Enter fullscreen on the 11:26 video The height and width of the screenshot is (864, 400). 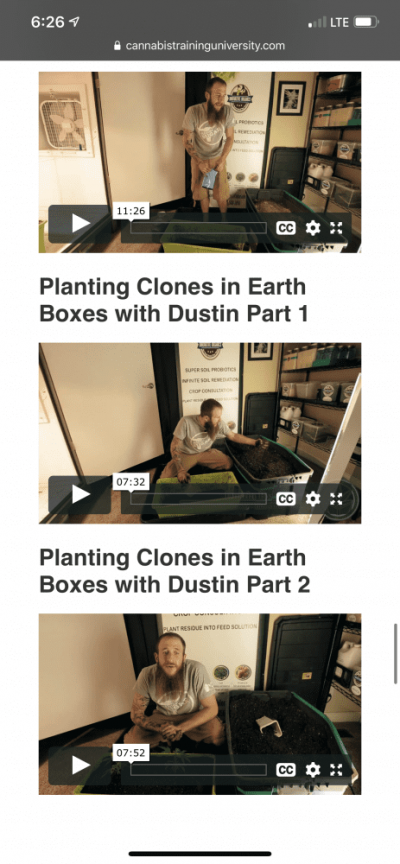[336, 228]
